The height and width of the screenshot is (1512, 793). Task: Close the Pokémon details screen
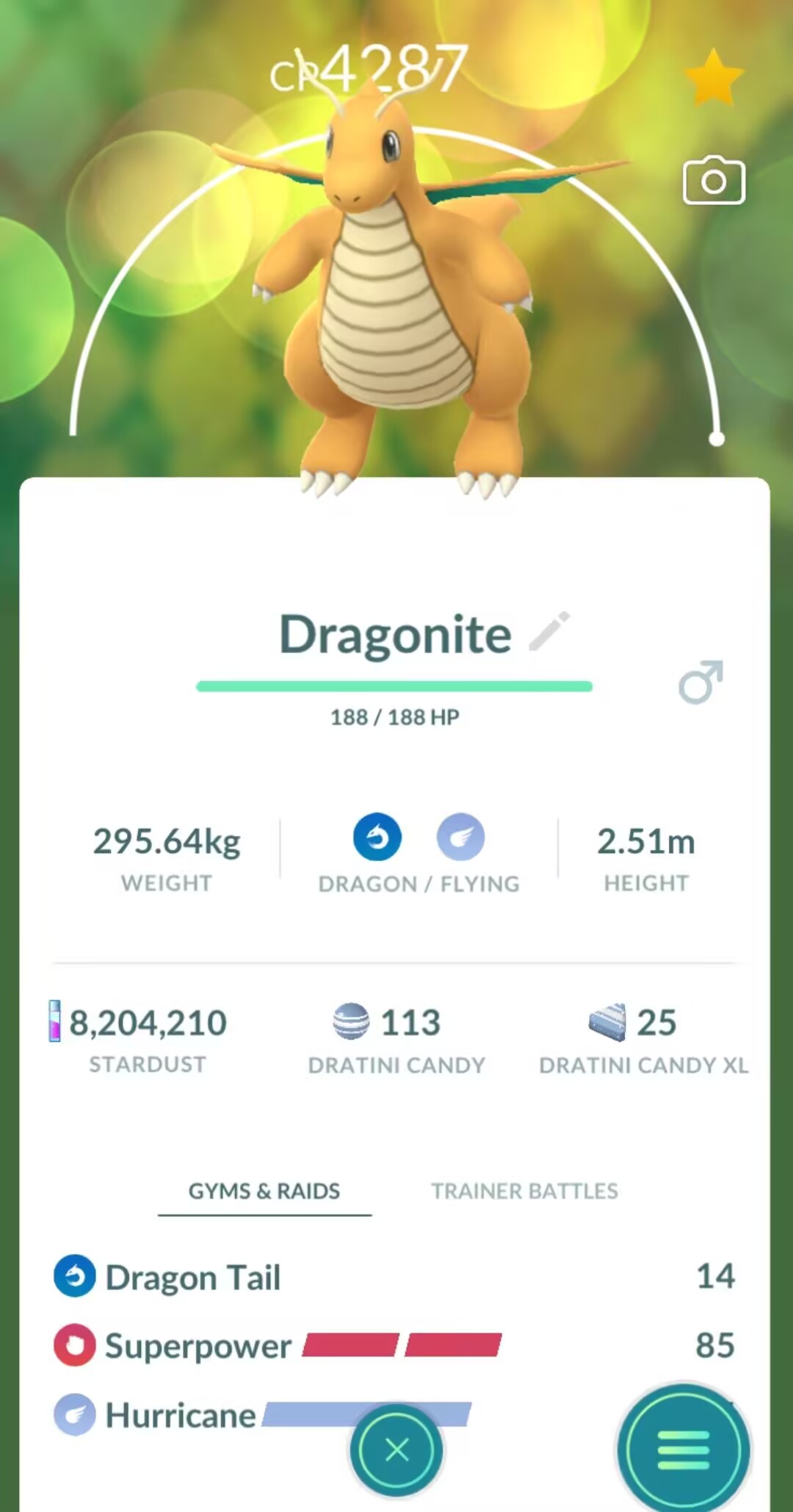(x=396, y=1450)
